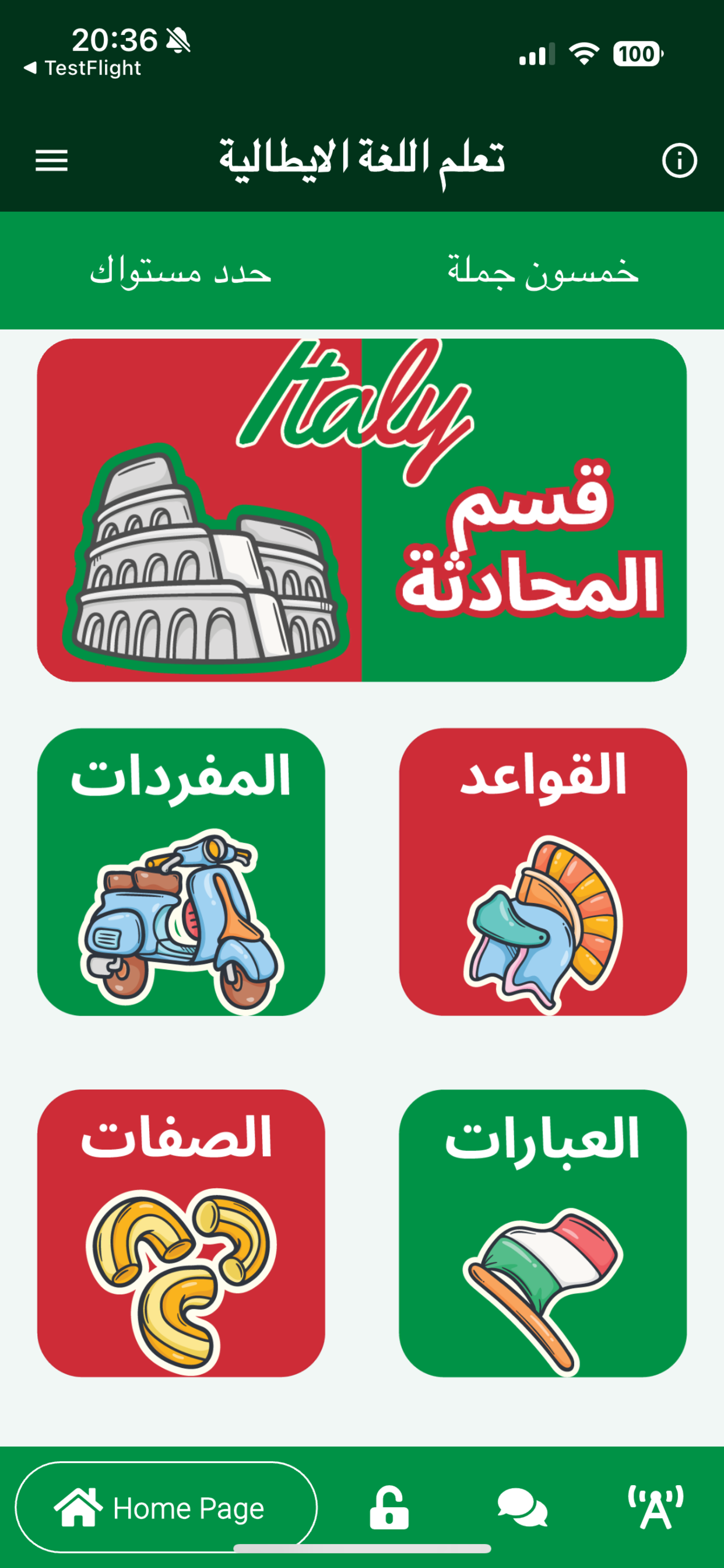Open the unlock icon in bottom bar

(390, 1507)
